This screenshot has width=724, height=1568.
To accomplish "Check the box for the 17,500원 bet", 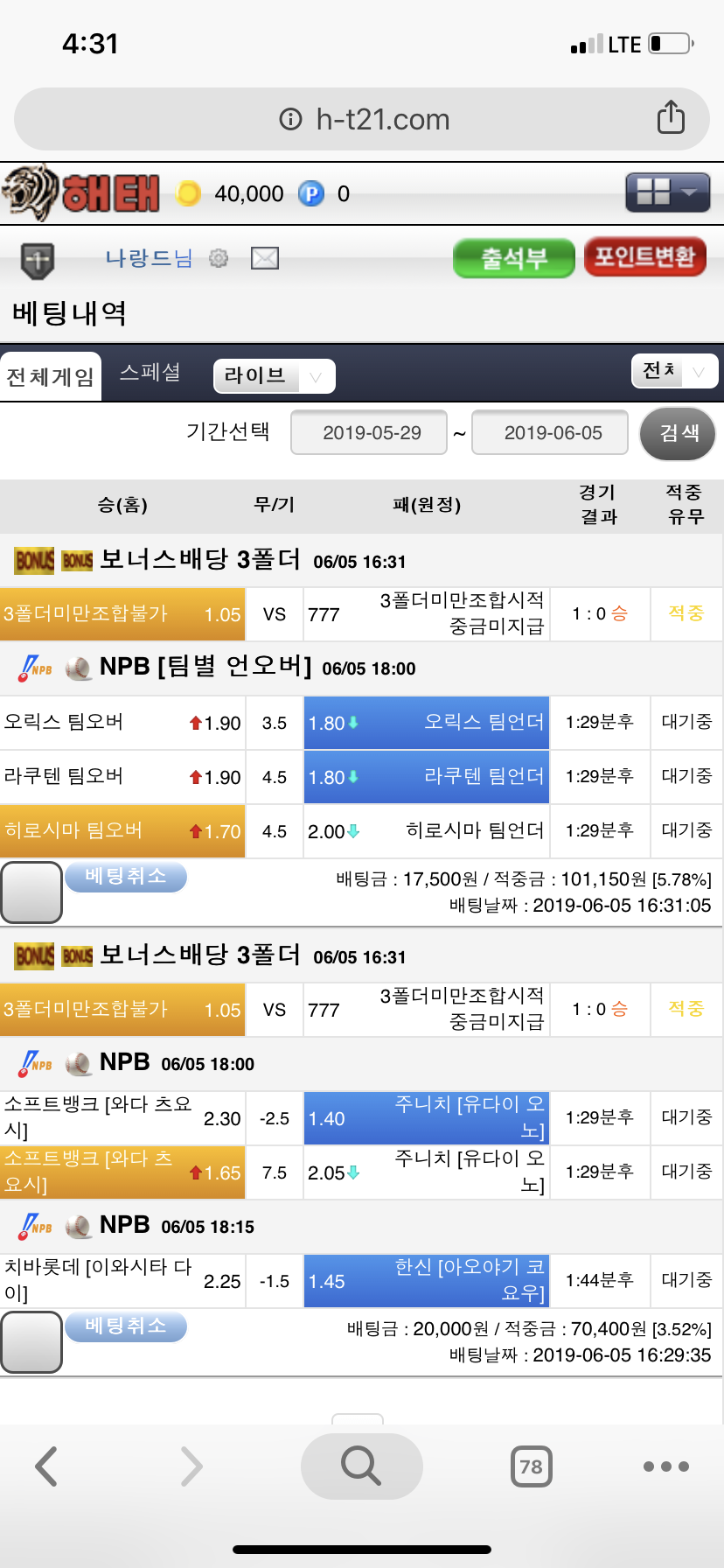I will (31, 892).
